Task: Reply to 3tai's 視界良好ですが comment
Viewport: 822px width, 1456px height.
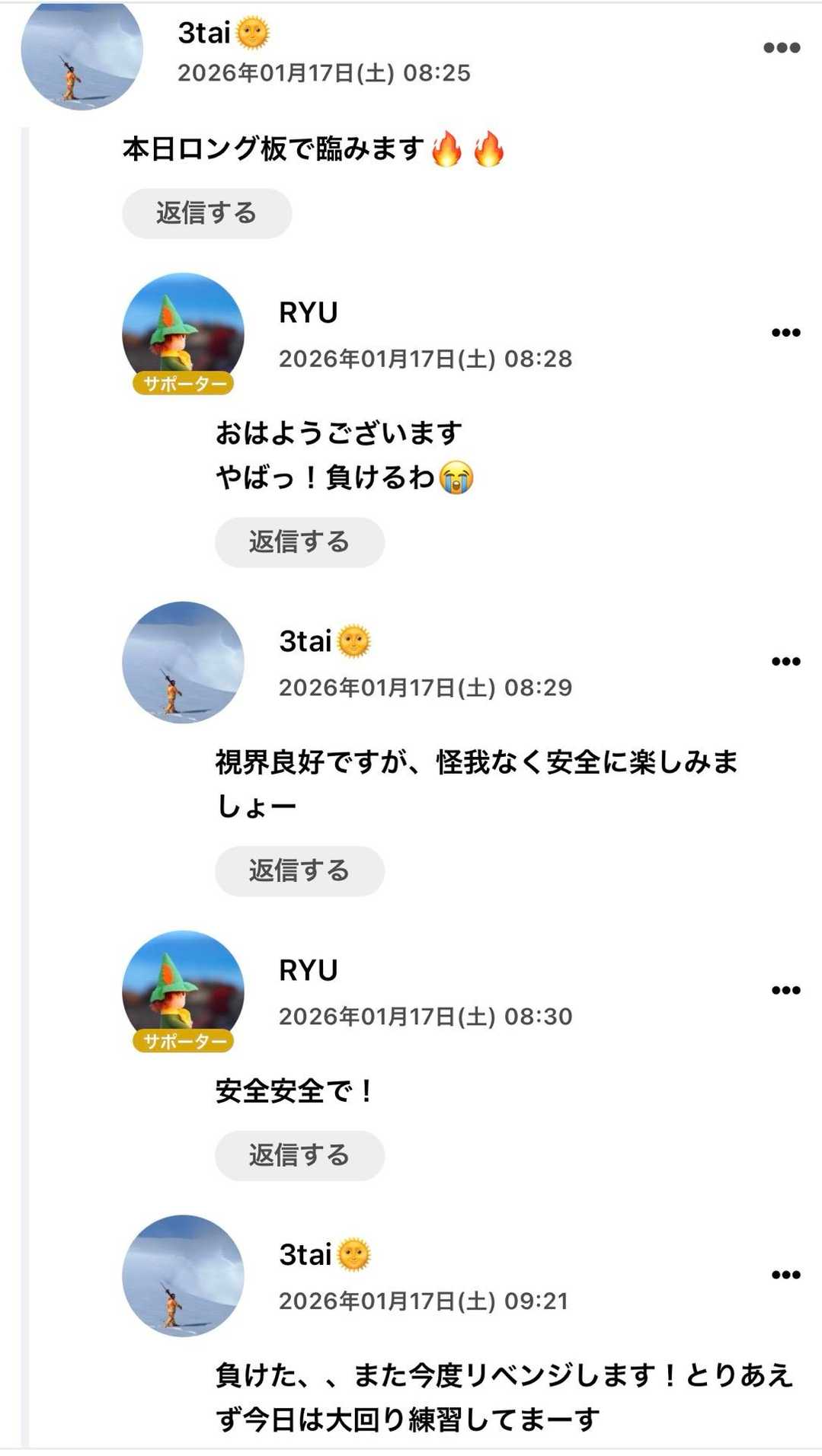Action: tap(299, 871)
